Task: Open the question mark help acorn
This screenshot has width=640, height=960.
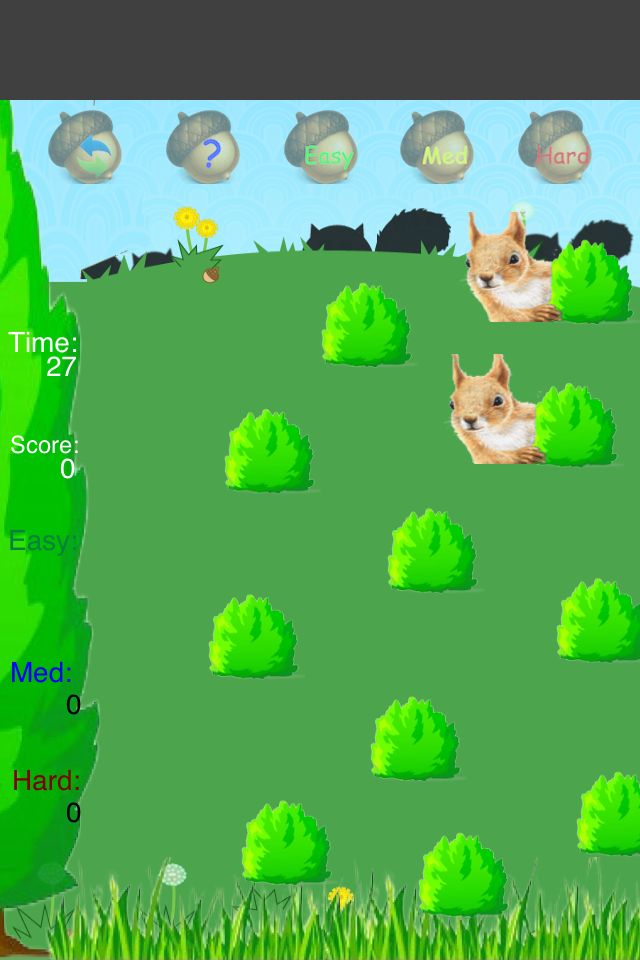Action: coord(204,148)
